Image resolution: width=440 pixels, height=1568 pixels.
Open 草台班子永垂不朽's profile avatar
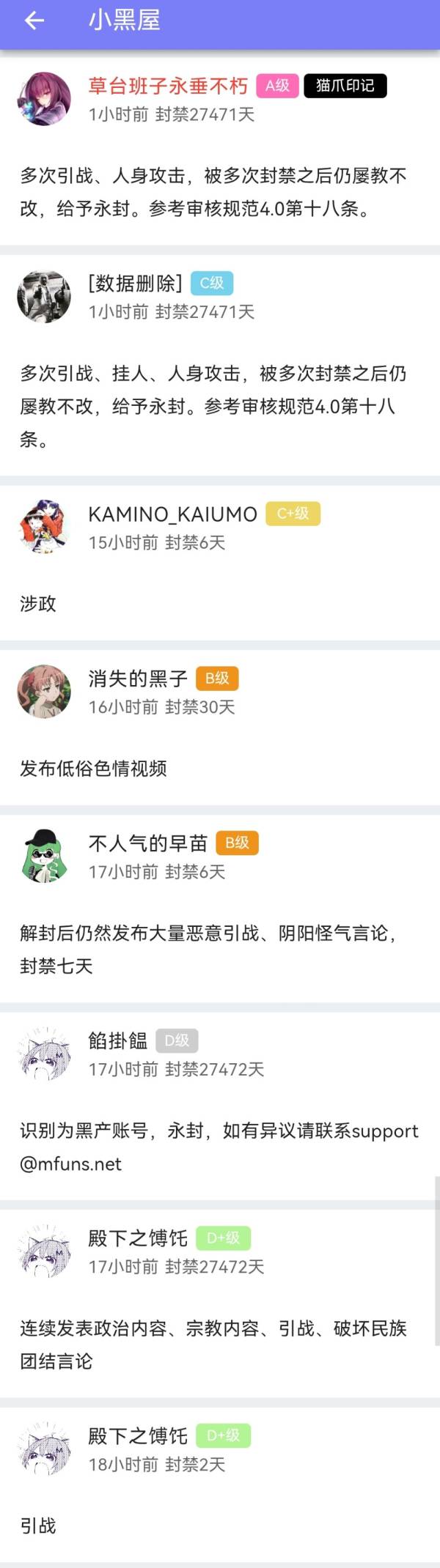tap(44, 99)
